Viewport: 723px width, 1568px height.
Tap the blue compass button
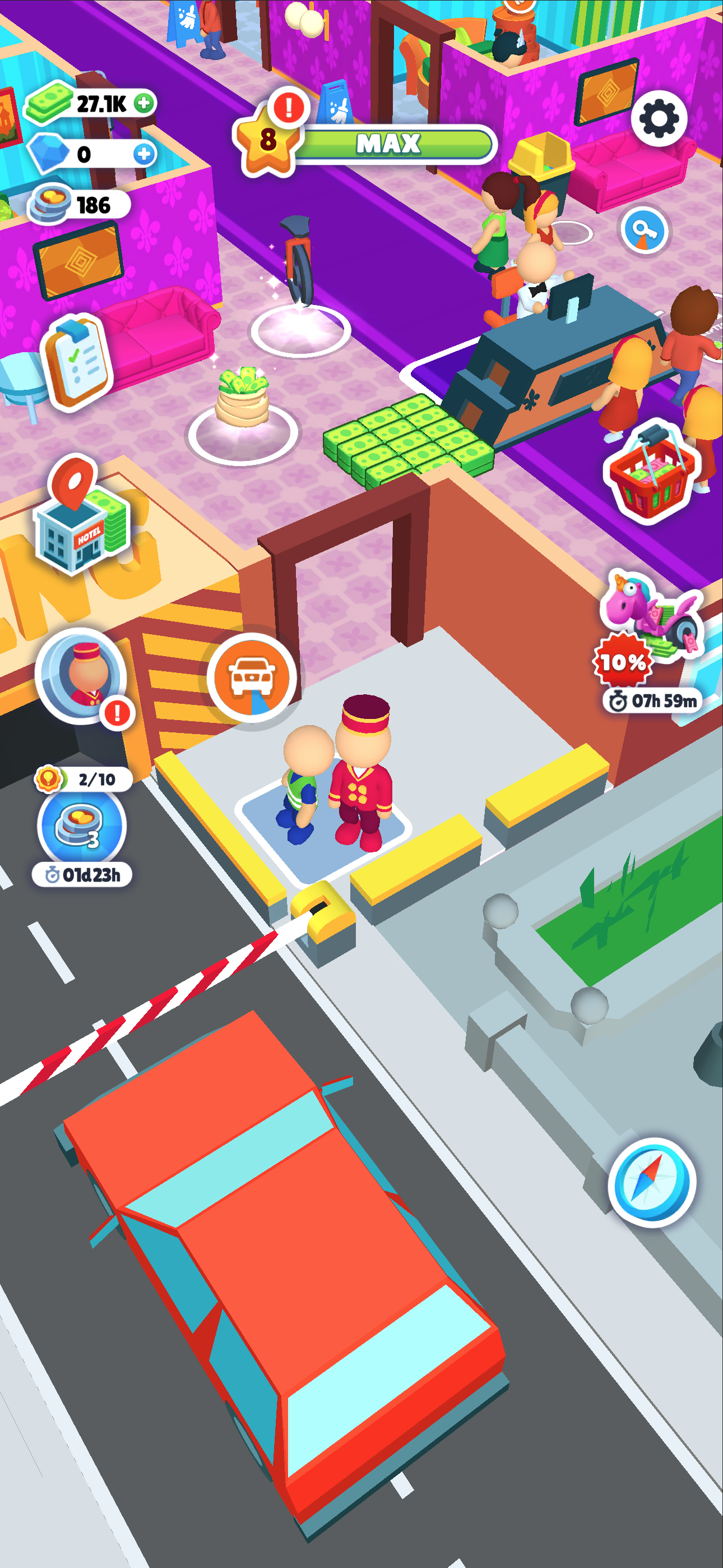point(652,1181)
